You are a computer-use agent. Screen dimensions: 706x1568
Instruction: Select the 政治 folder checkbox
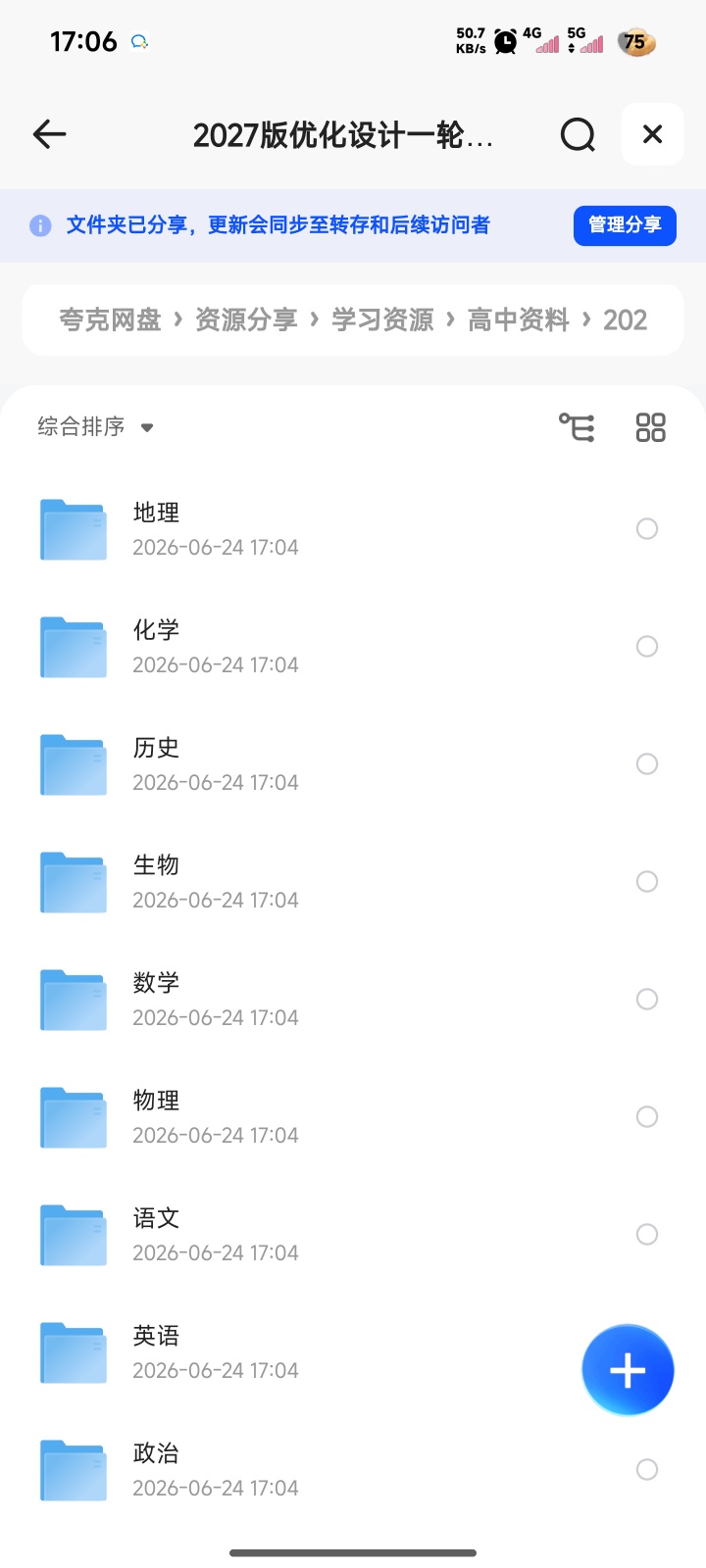647,1470
